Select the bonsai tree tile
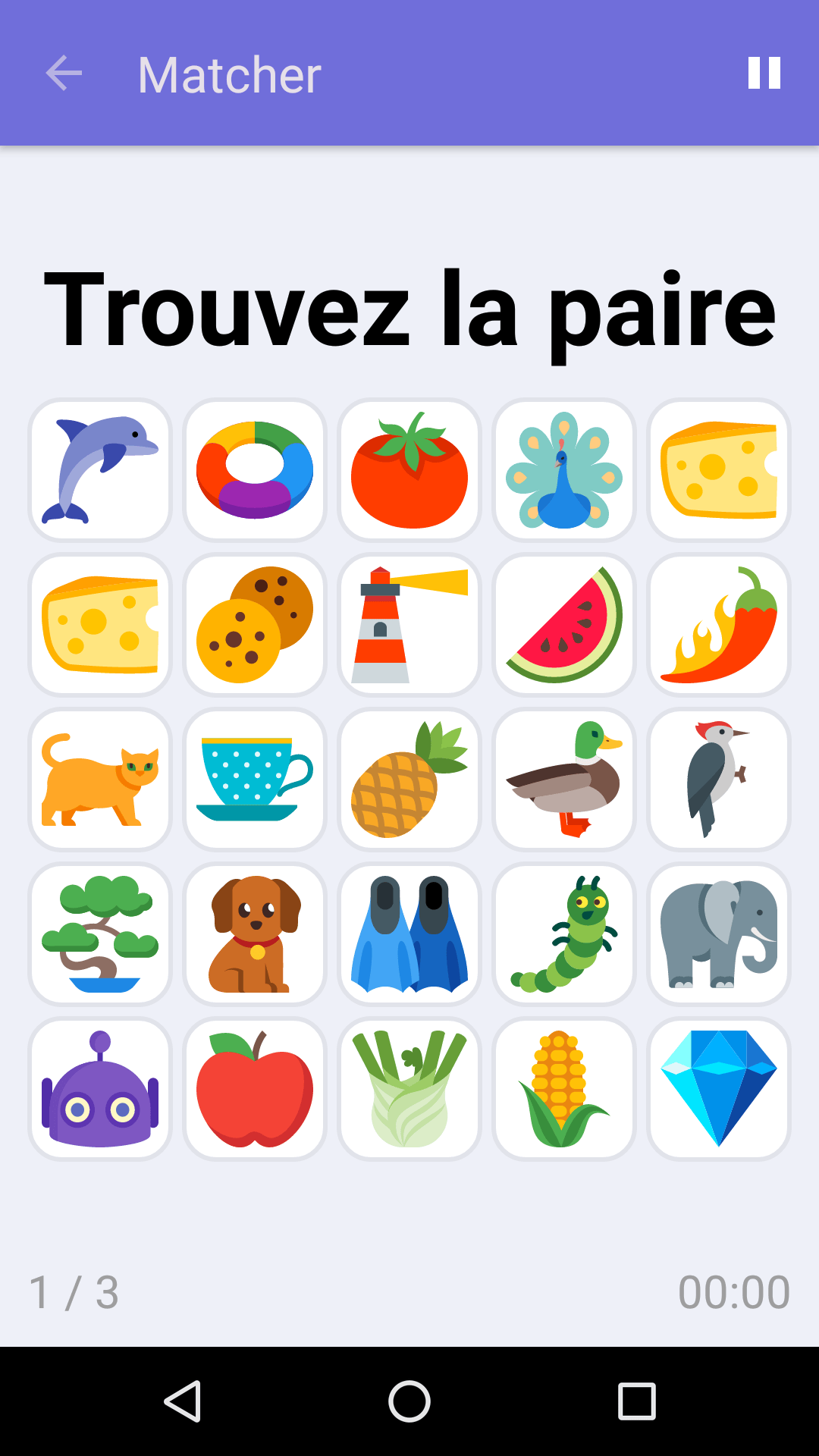819x1456 pixels. click(x=100, y=934)
